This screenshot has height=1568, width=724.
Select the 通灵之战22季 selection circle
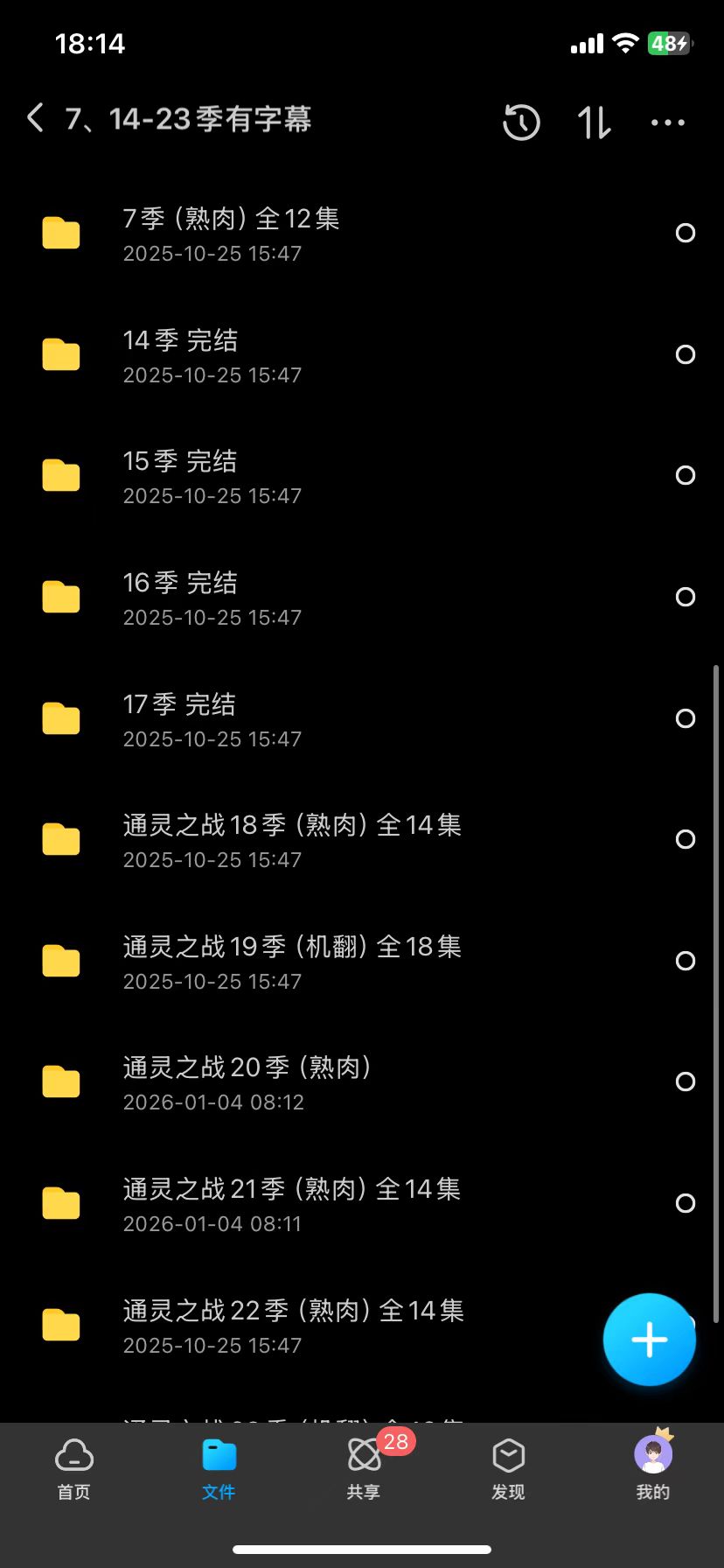point(685,1324)
